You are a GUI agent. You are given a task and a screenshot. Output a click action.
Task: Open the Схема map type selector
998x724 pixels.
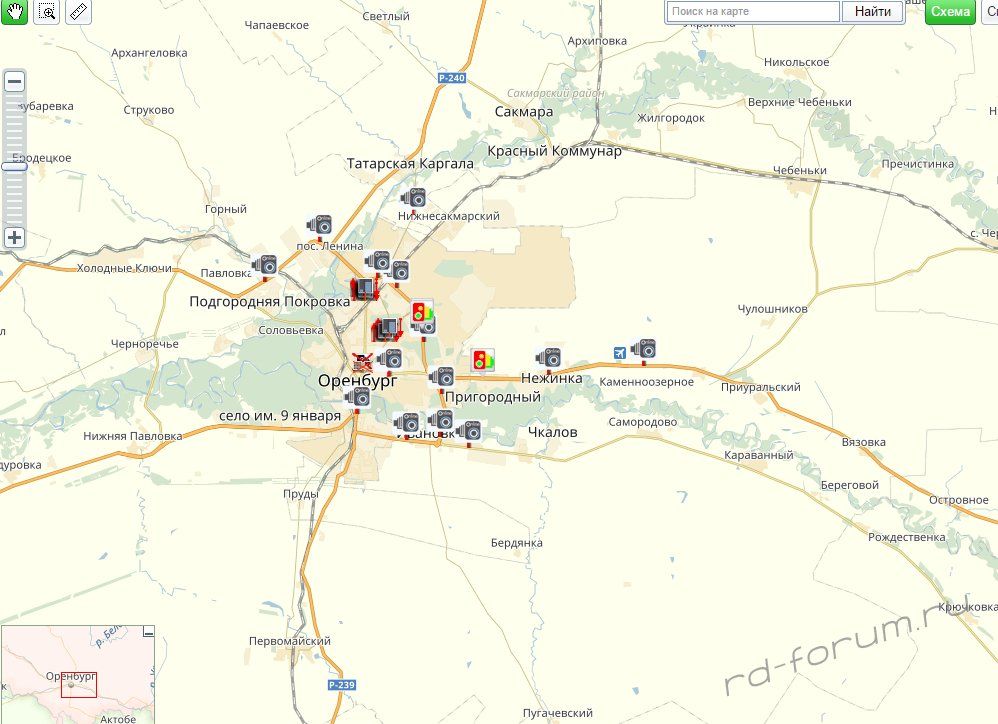pos(949,12)
